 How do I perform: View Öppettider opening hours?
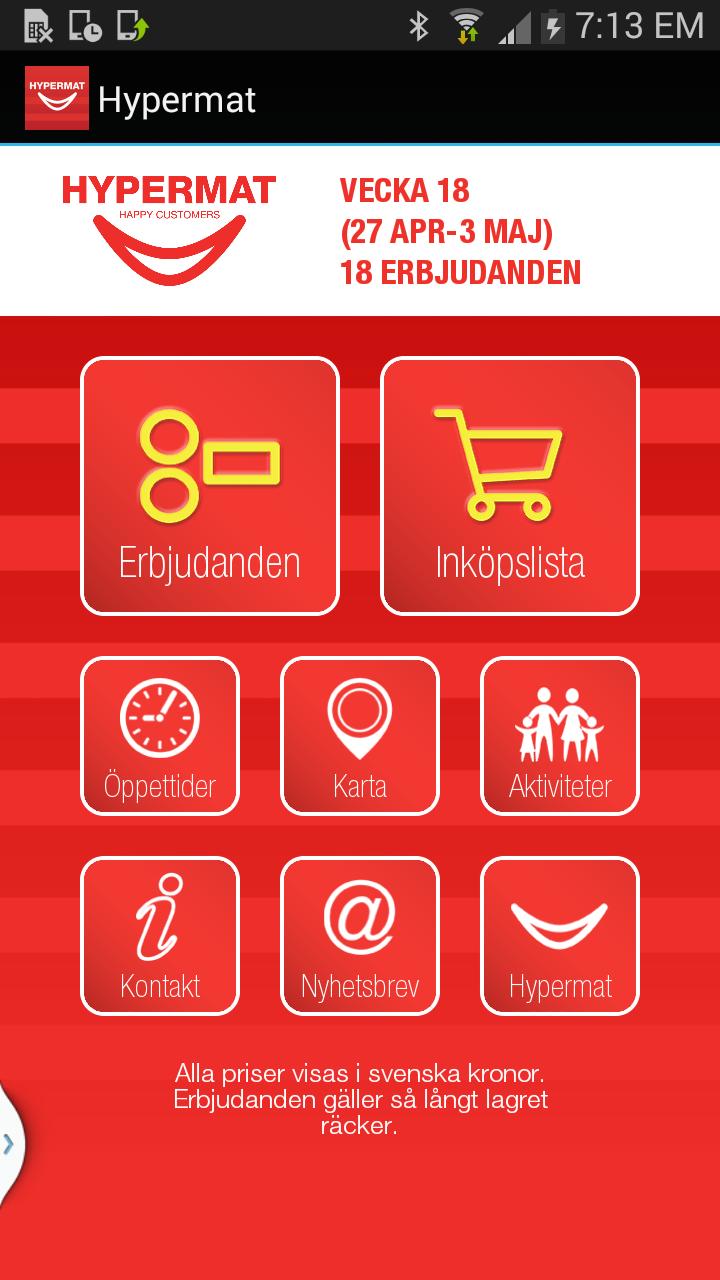click(160, 736)
